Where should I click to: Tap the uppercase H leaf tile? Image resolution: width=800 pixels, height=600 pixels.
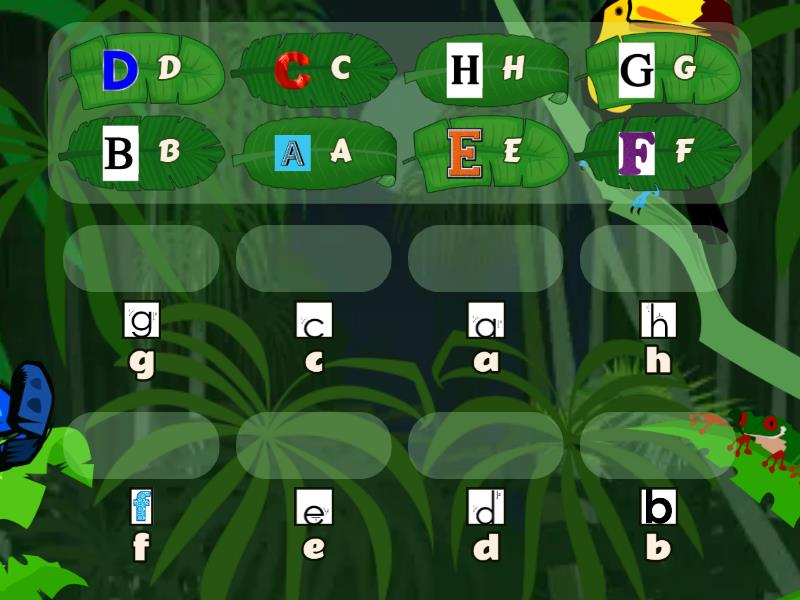click(x=486, y=69)
